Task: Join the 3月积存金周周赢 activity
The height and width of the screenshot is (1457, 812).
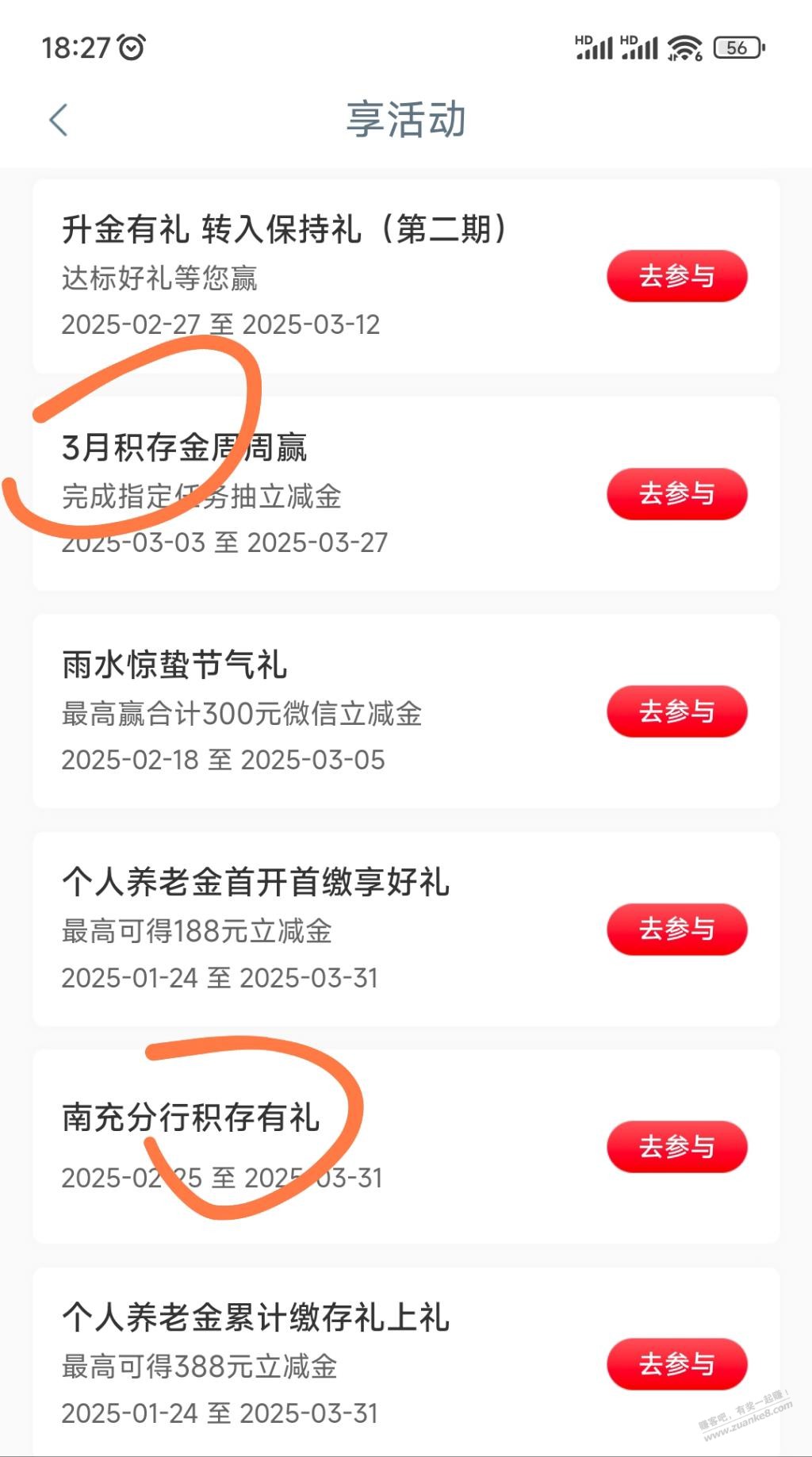Action: coord(677,494)
